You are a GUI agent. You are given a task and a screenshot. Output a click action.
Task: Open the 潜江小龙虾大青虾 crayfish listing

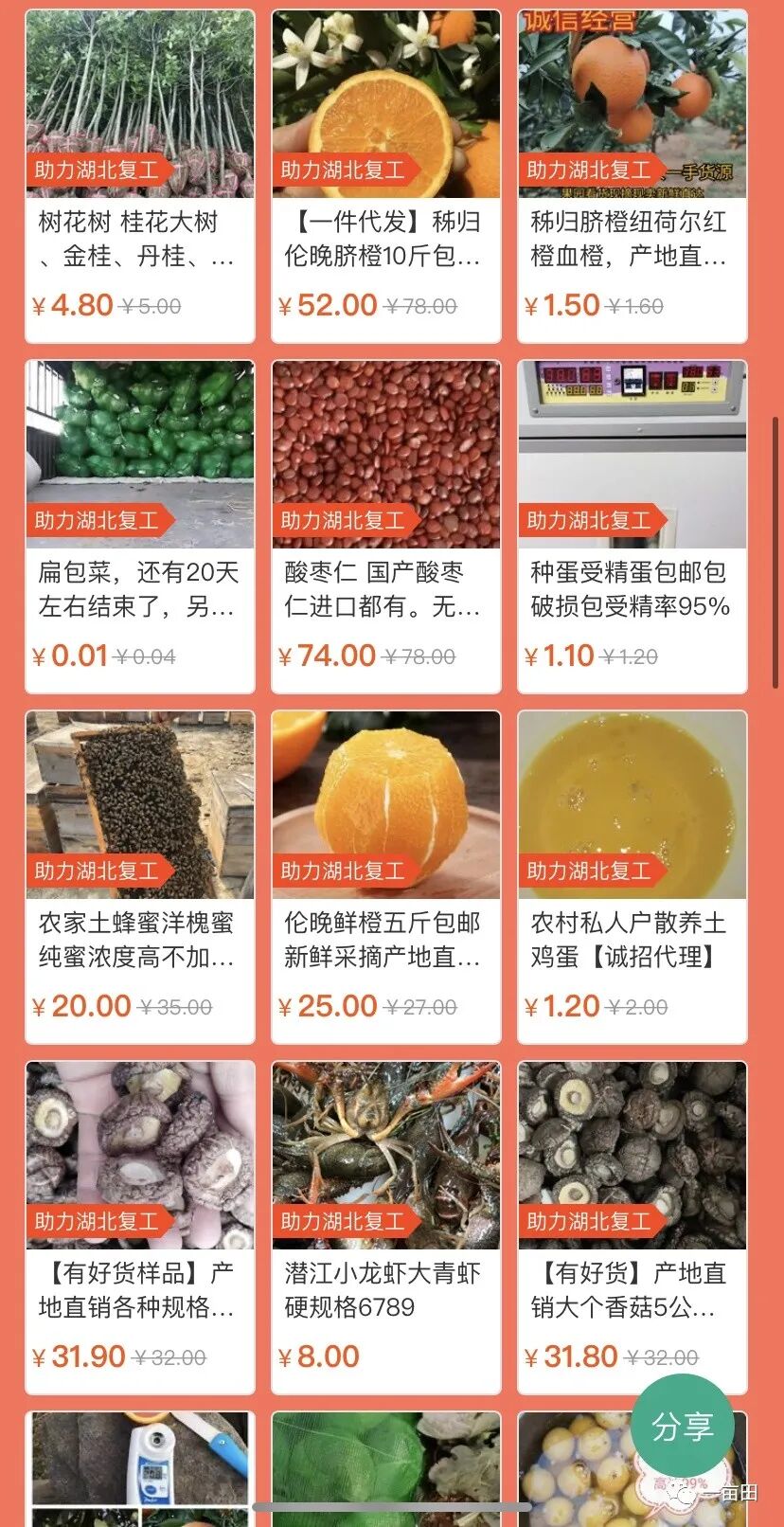pyautogui.click(x=386, y=1227)
